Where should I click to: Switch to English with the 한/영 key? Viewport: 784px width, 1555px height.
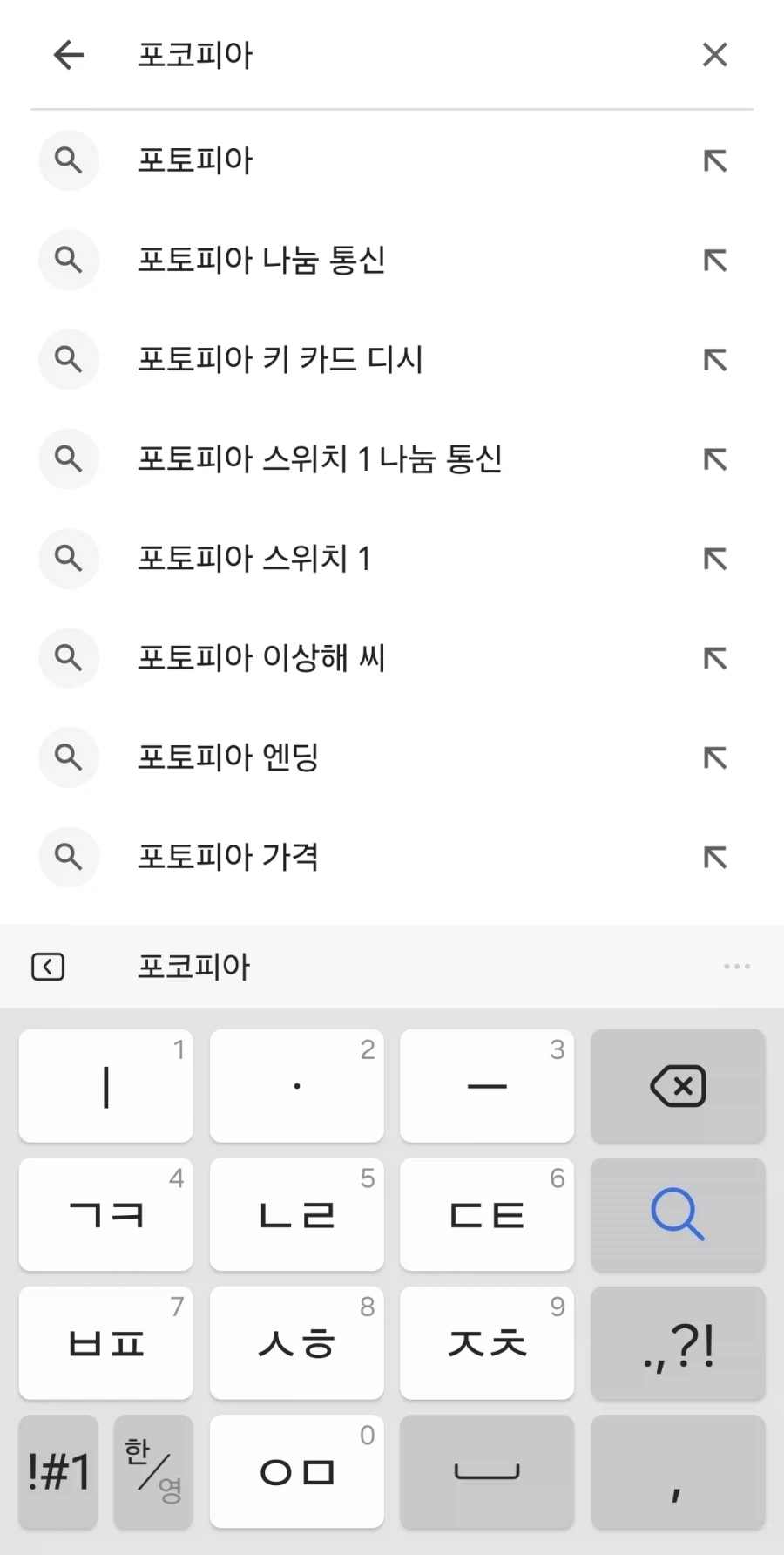[153, 1471]
